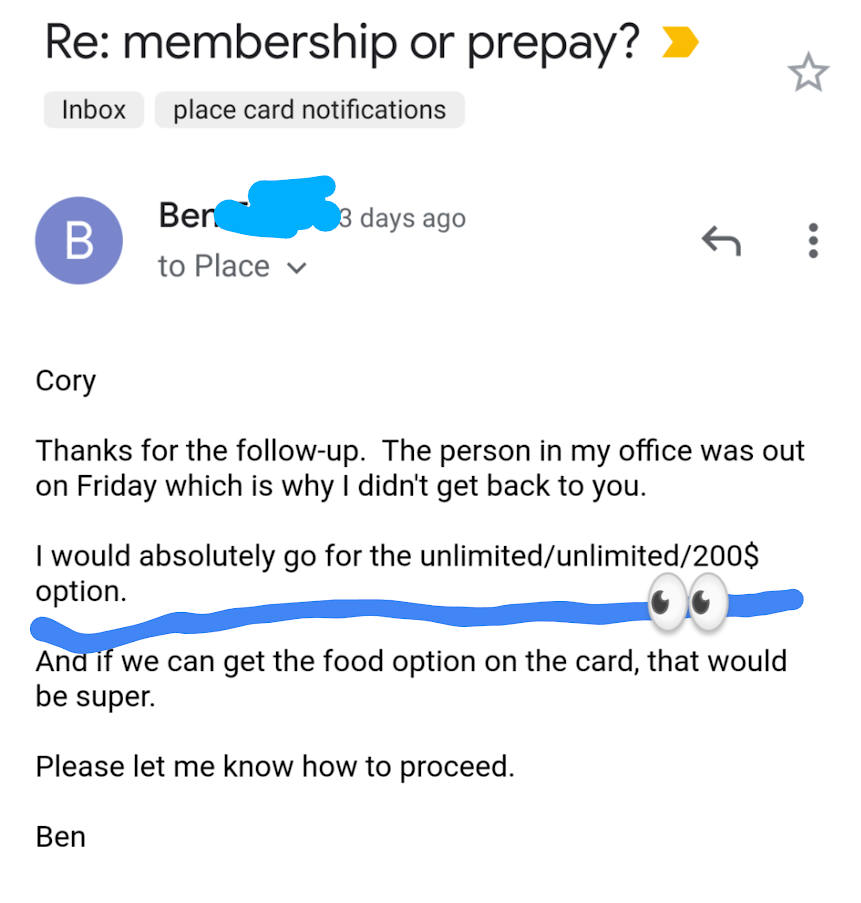Screen dimensions: 861x903
Task: Open the Inbox label chip
Action: [x=93, y=110]
